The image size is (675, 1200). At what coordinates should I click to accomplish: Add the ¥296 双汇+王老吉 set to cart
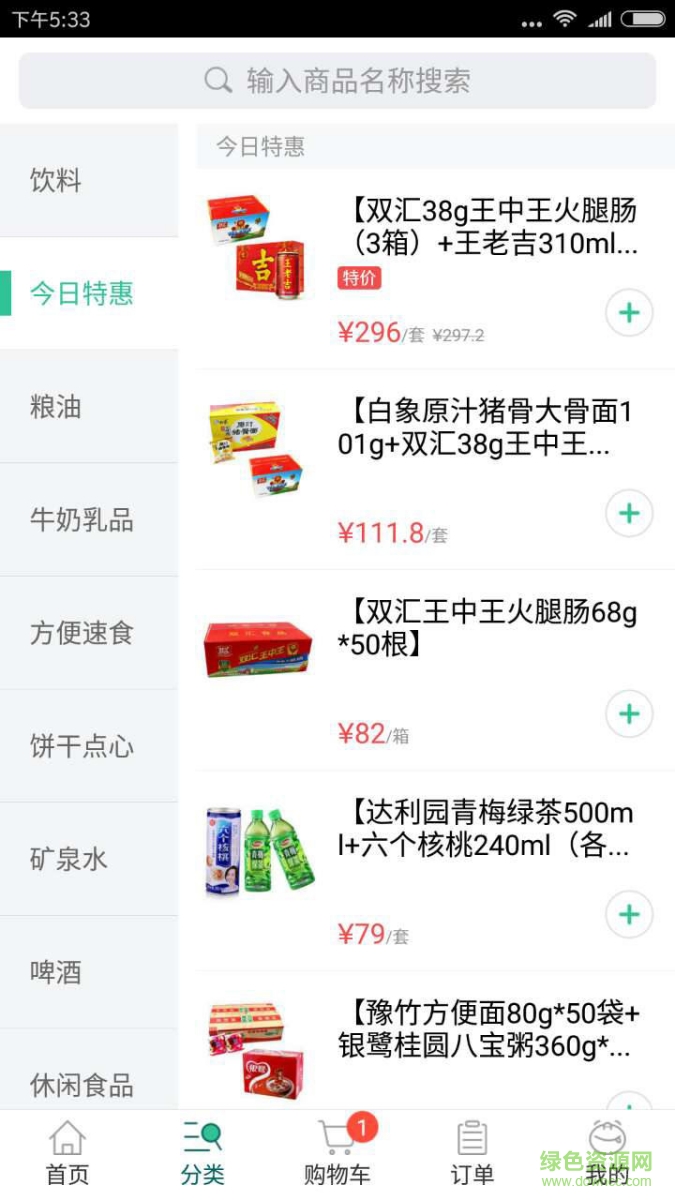[x=629, y=314]
